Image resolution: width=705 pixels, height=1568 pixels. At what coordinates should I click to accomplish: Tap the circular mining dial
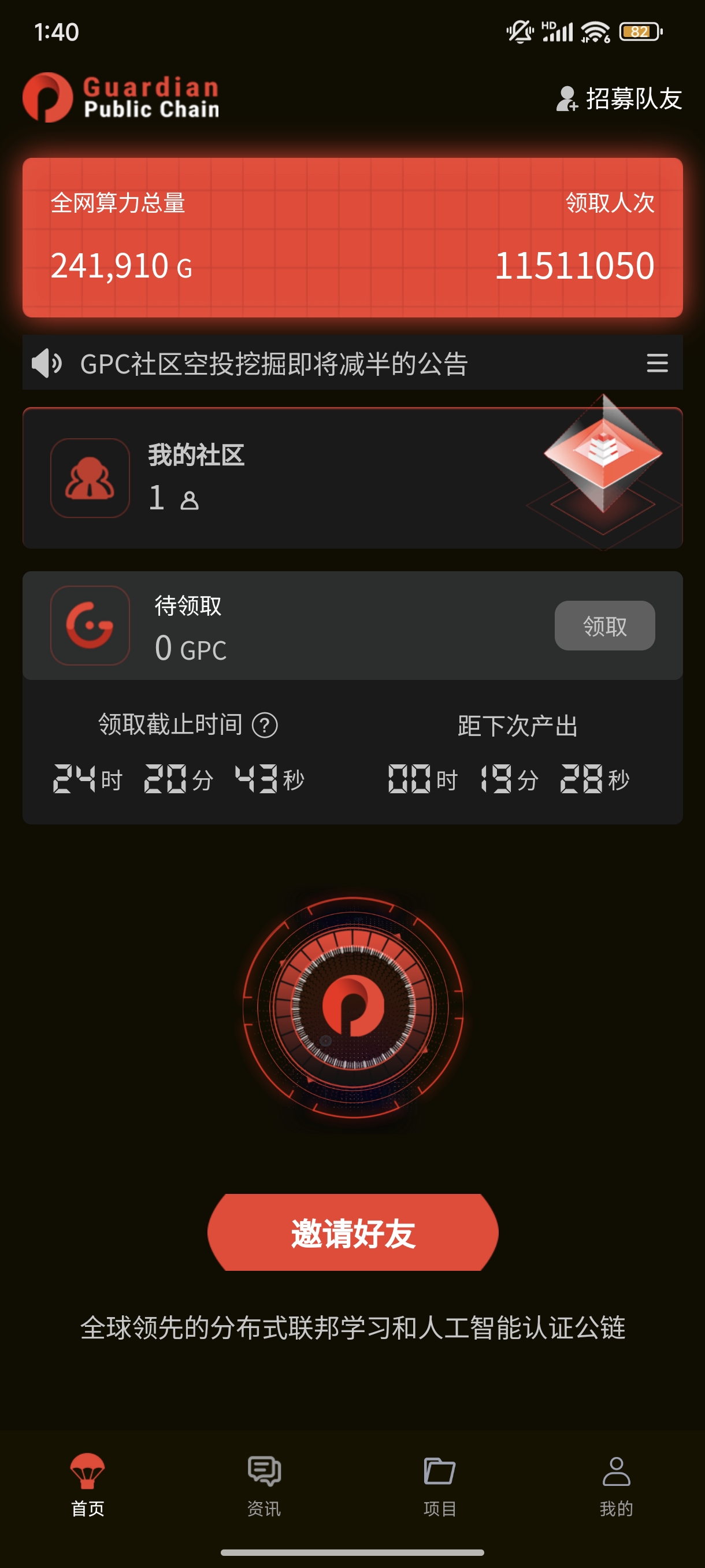tap(353, 1007)
